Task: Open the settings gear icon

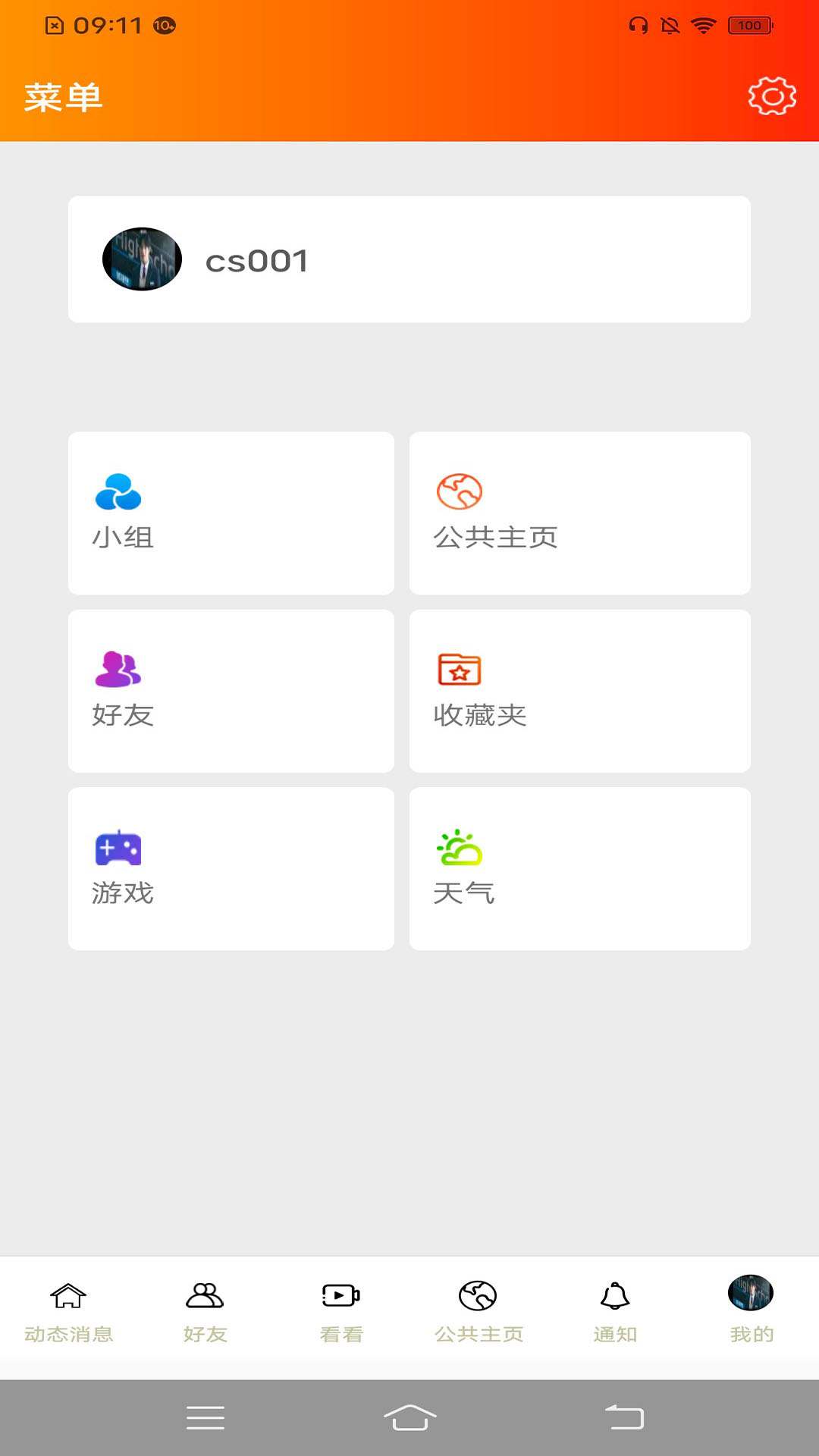Action: 772,96
